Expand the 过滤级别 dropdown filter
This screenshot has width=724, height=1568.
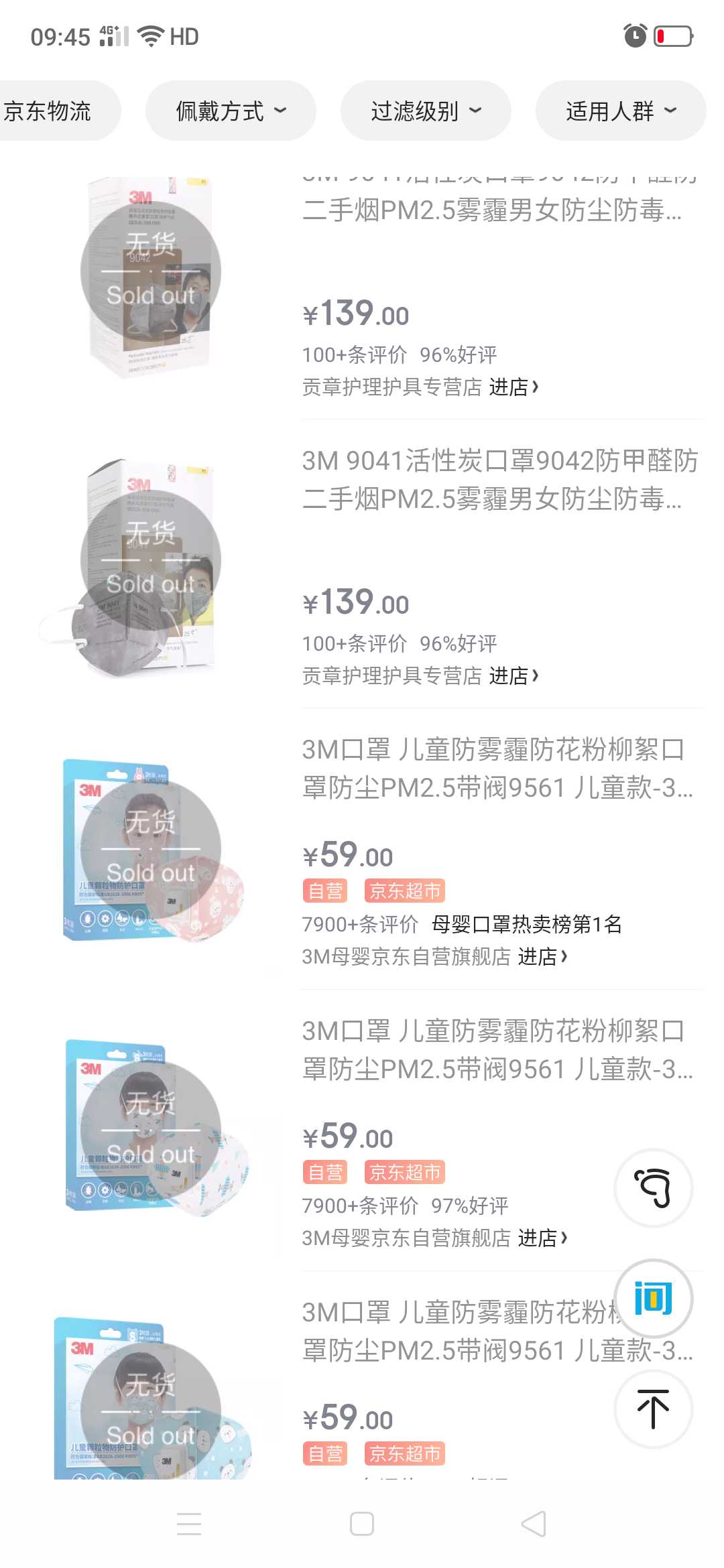pos(425,111)
